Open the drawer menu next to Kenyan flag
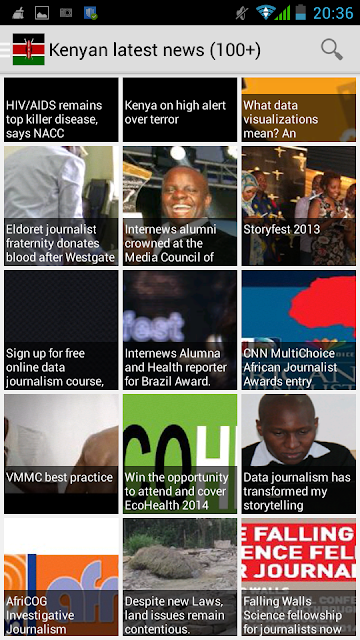360x640 pixels. 5,50
